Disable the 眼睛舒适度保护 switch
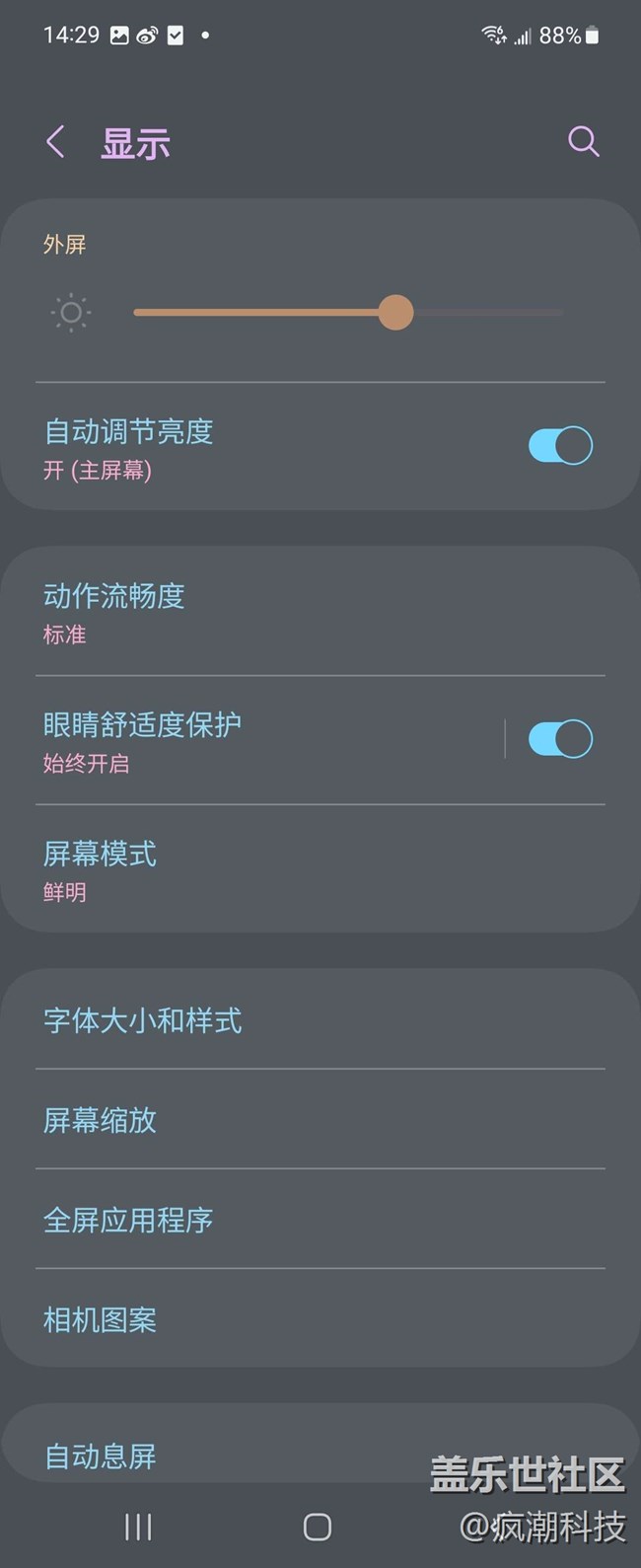This screenshot has height=1568, width=641. (x=560, y=739)
